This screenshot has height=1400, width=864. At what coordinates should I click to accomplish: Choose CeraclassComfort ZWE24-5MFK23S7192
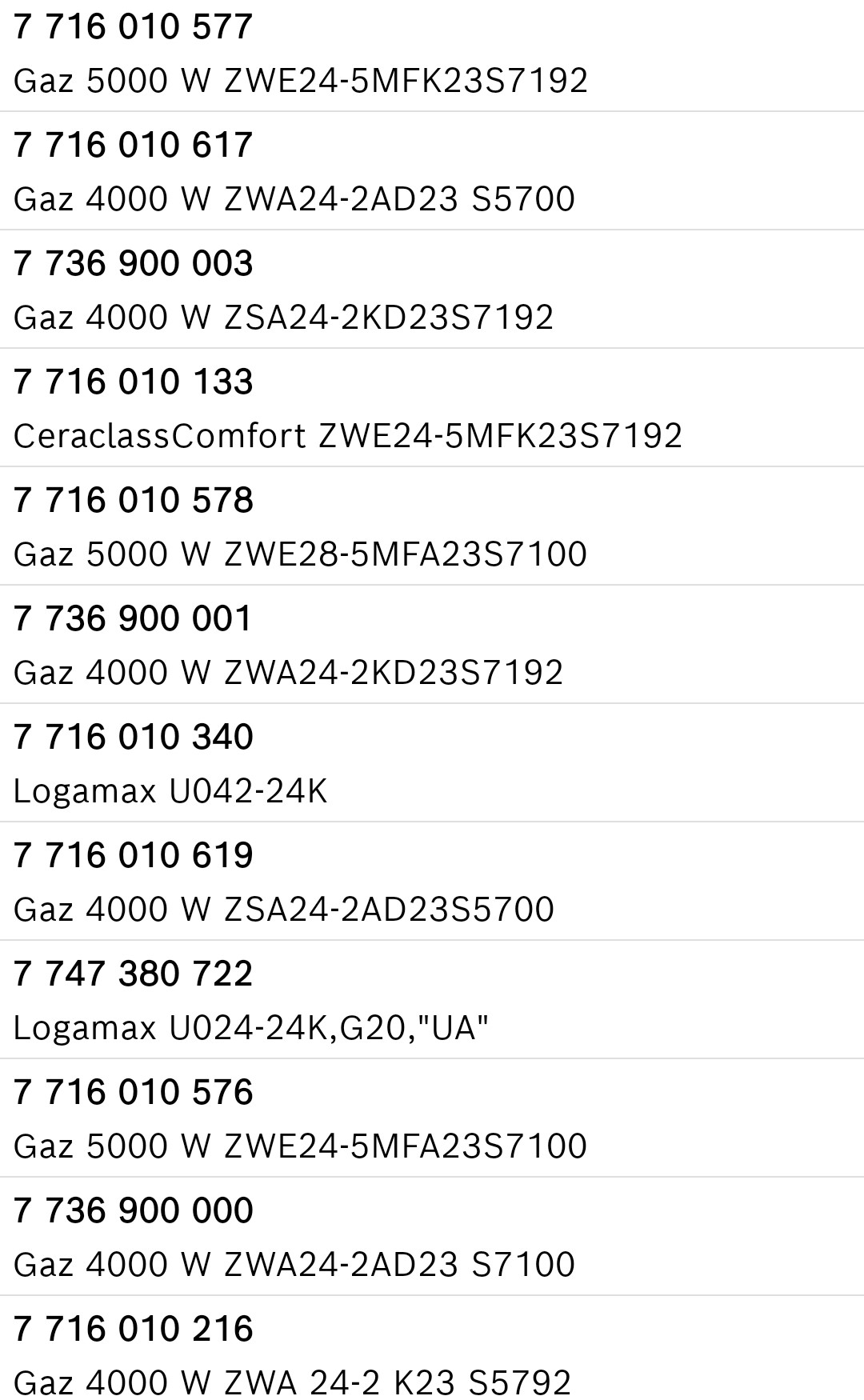tap(432, 409)
